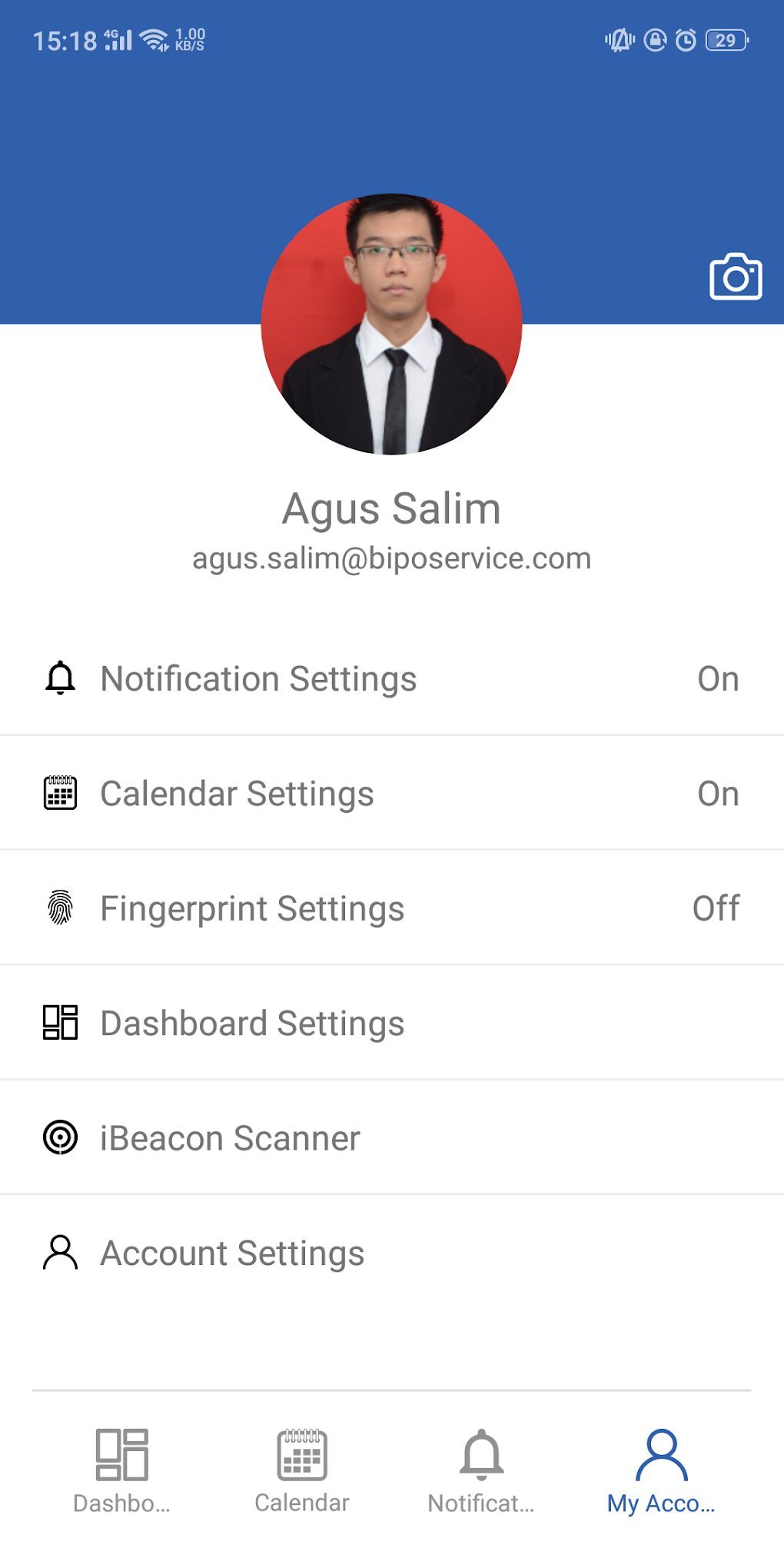Go to Account Settings
This screenshot has width=784, height=1545.
(x=232, y=1254)
